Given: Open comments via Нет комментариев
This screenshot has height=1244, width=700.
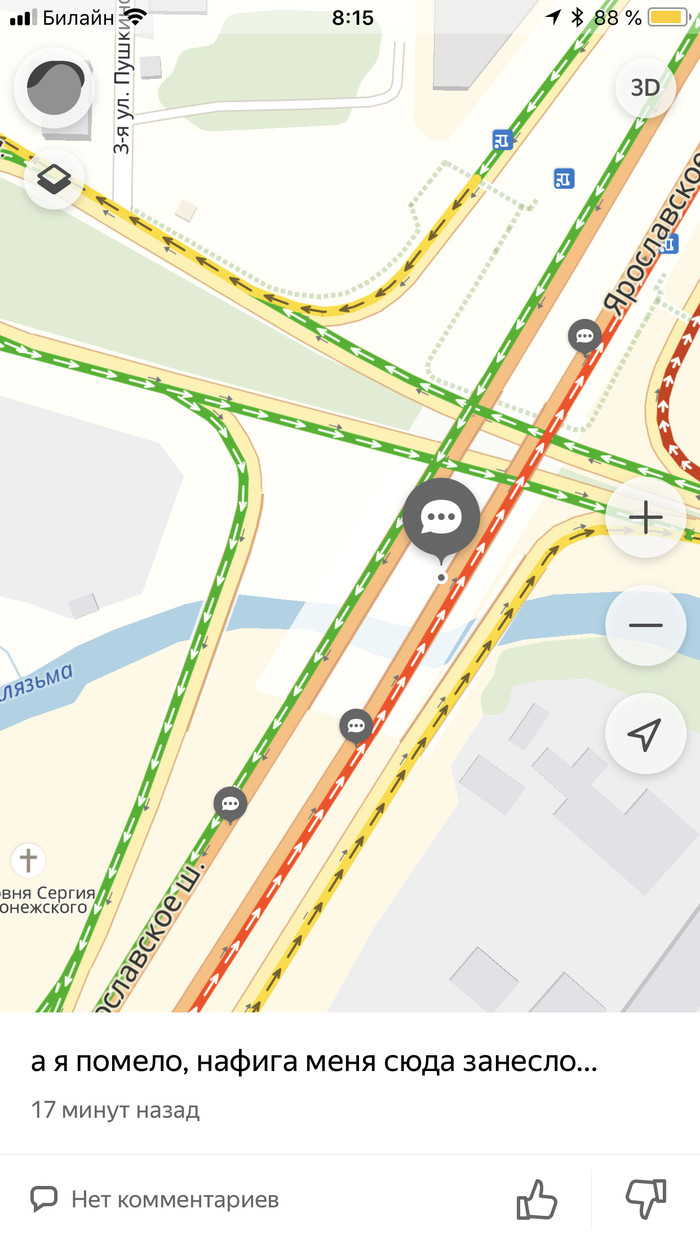Looking at the screenshot, I should click(x=155, y=1199).
